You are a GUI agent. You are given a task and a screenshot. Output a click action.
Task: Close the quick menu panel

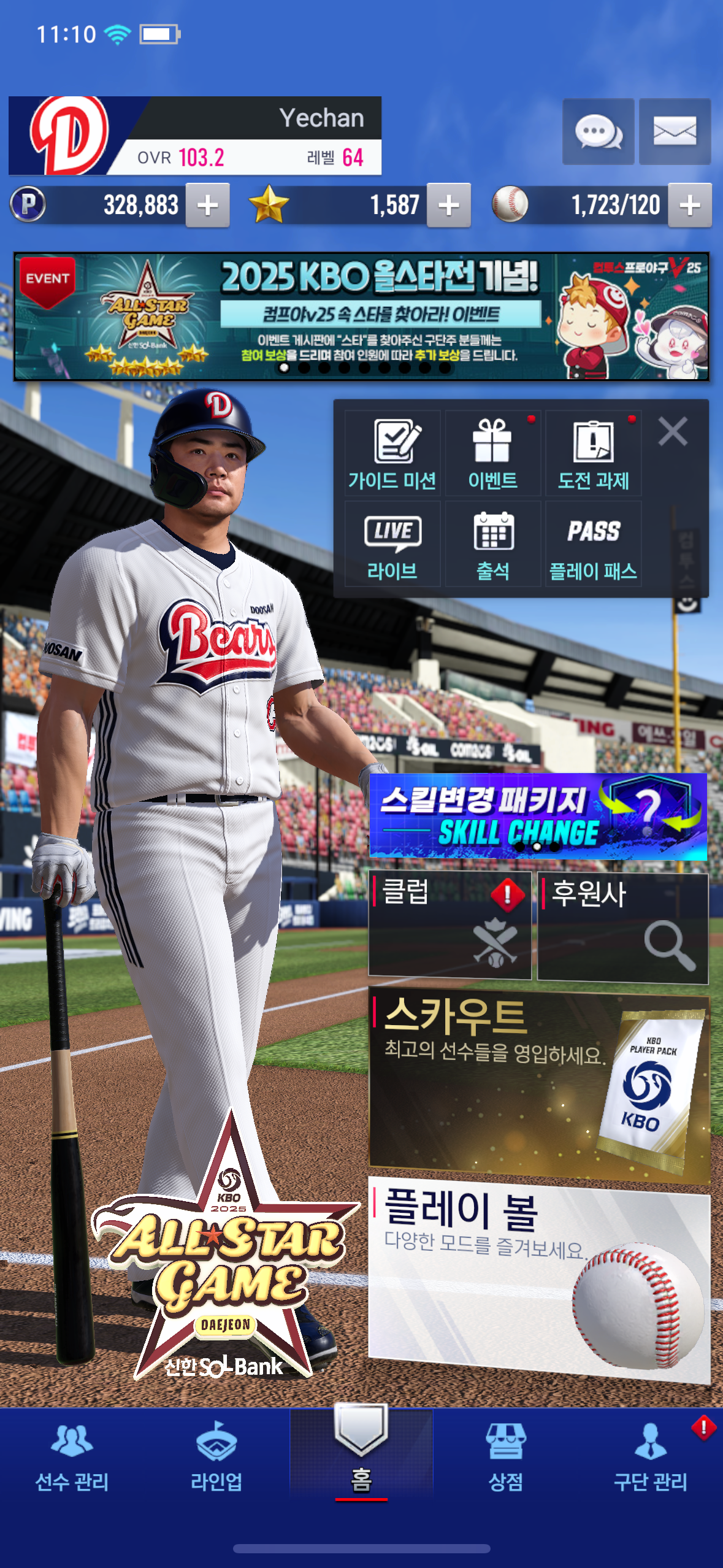coord(673,431)
